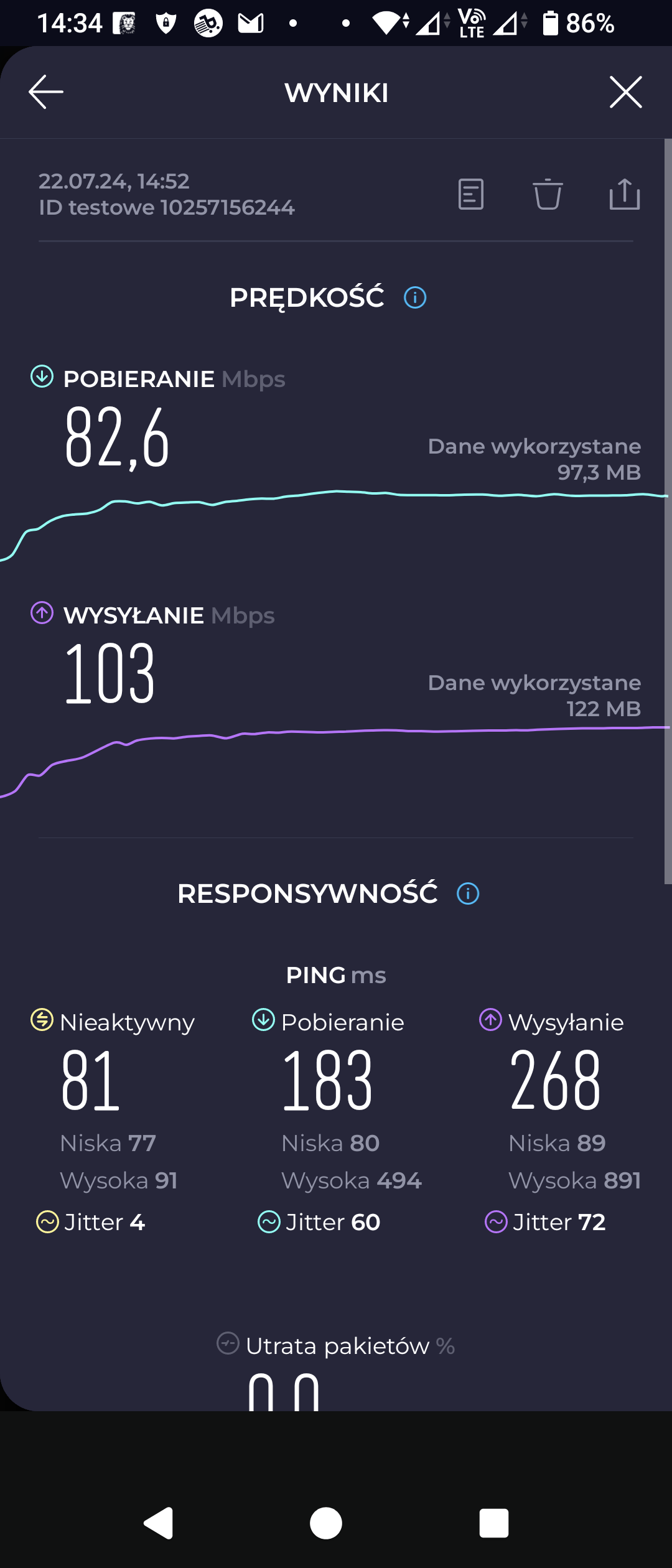Image resolution: width=672 pixels, height=1568 pixels.
Task: Open the system recent apps view
Action: (x=494, y=1524)
